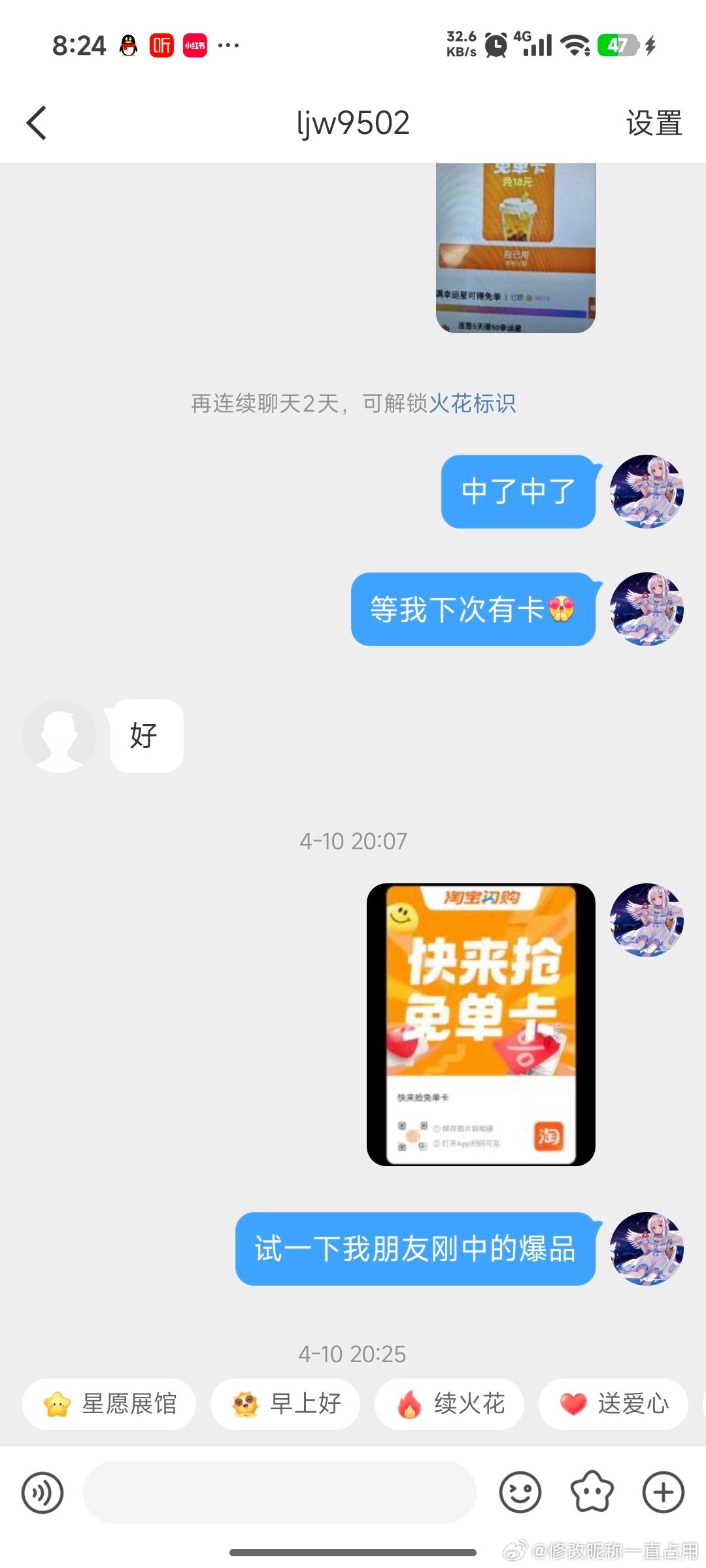This screenshot has height=1568, width=706.
Task: Open the plus attachments menu
Action: pyautogui.click(x=663, y=1493)
